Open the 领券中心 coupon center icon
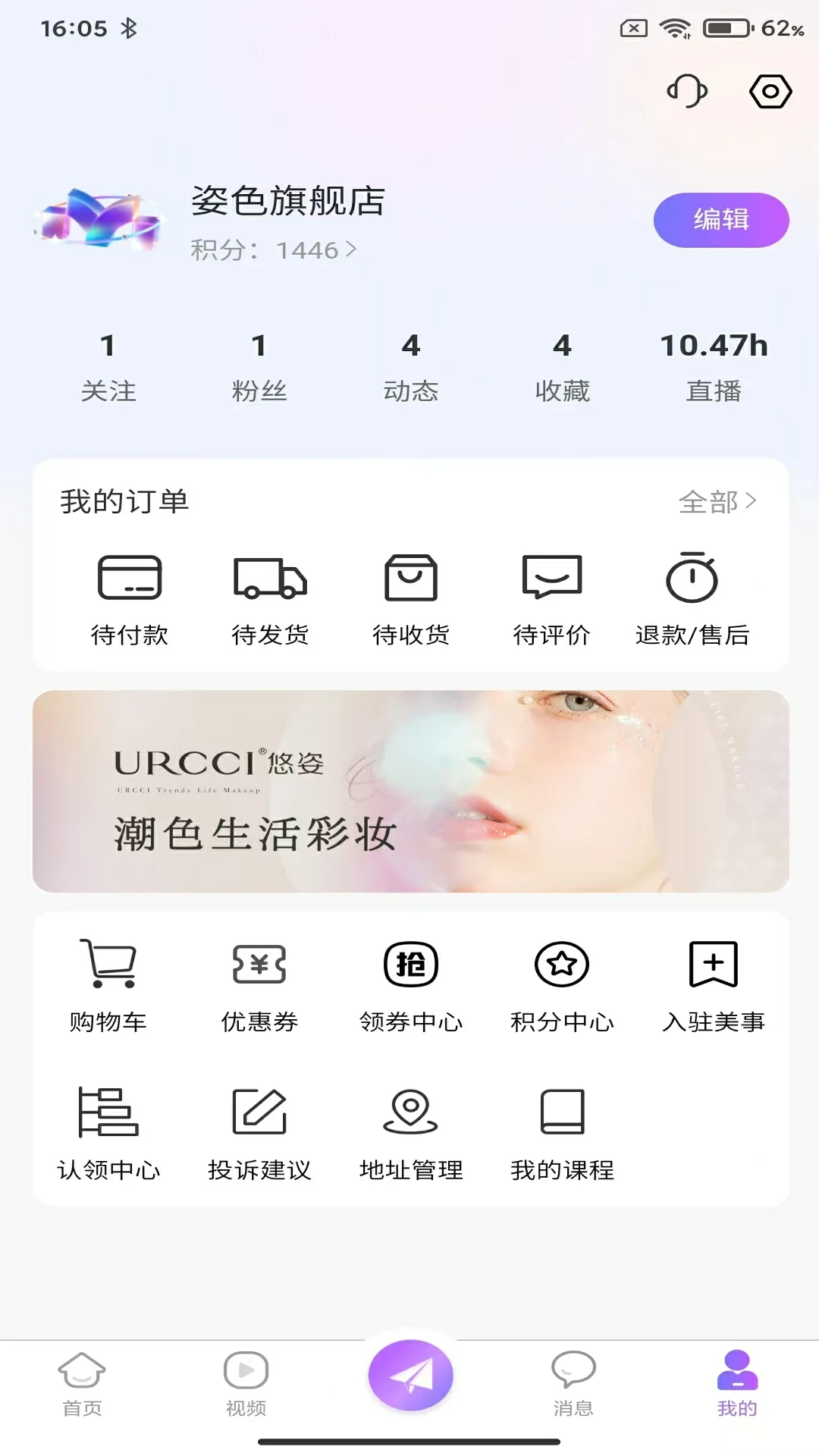819x1456 pixels. point(410,965)
